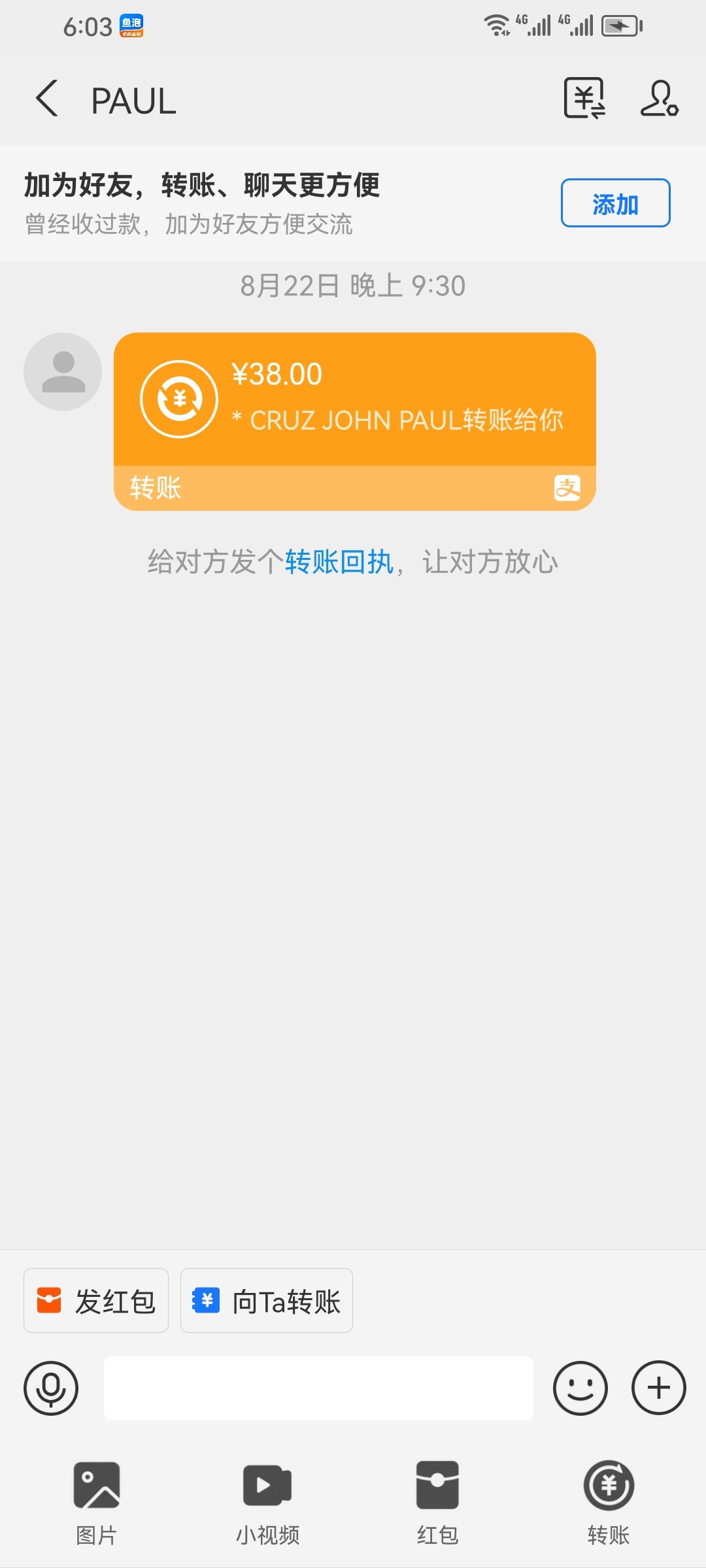Viewport: 706px width, 1568px height.
Task: Focus the message text field
Action: pos(318,1388)
